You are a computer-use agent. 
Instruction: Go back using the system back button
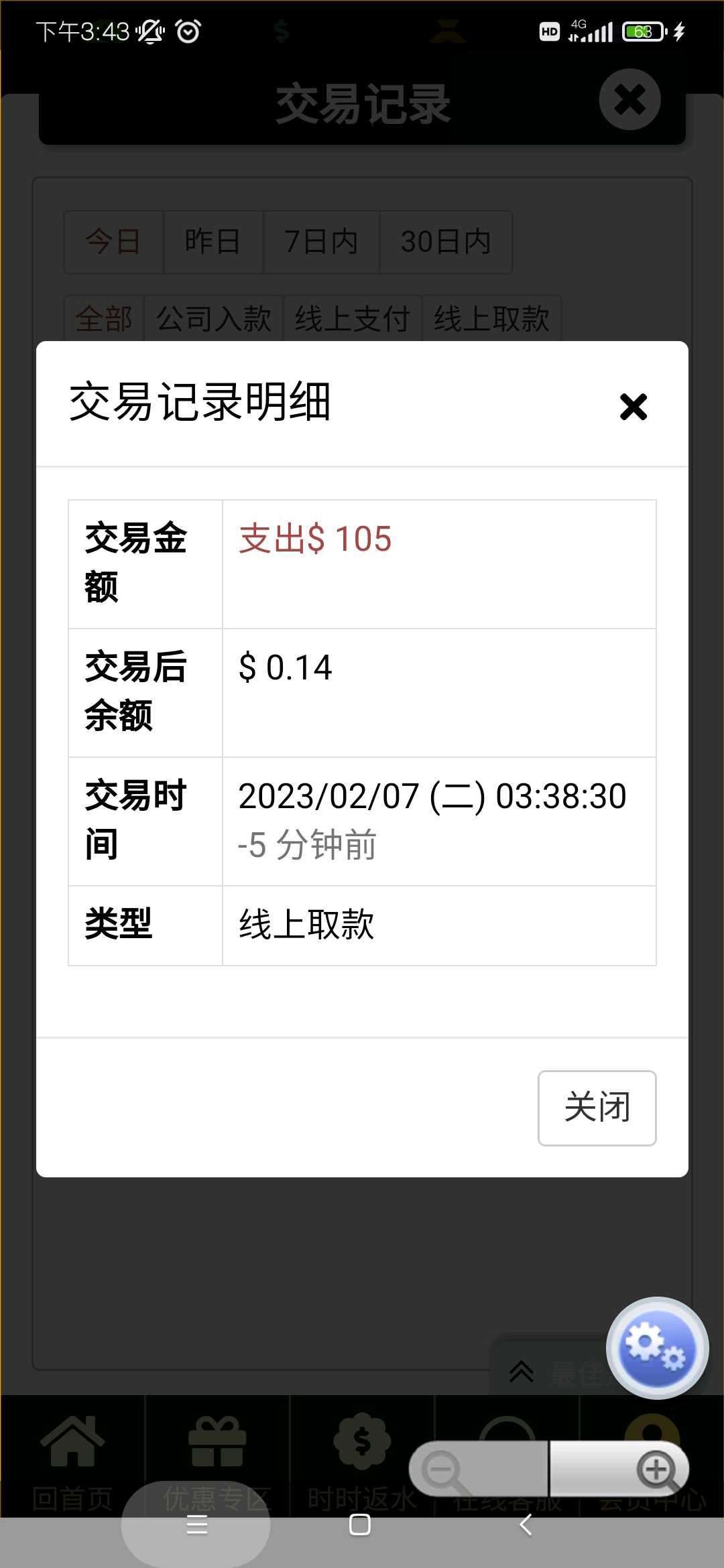526,1525
